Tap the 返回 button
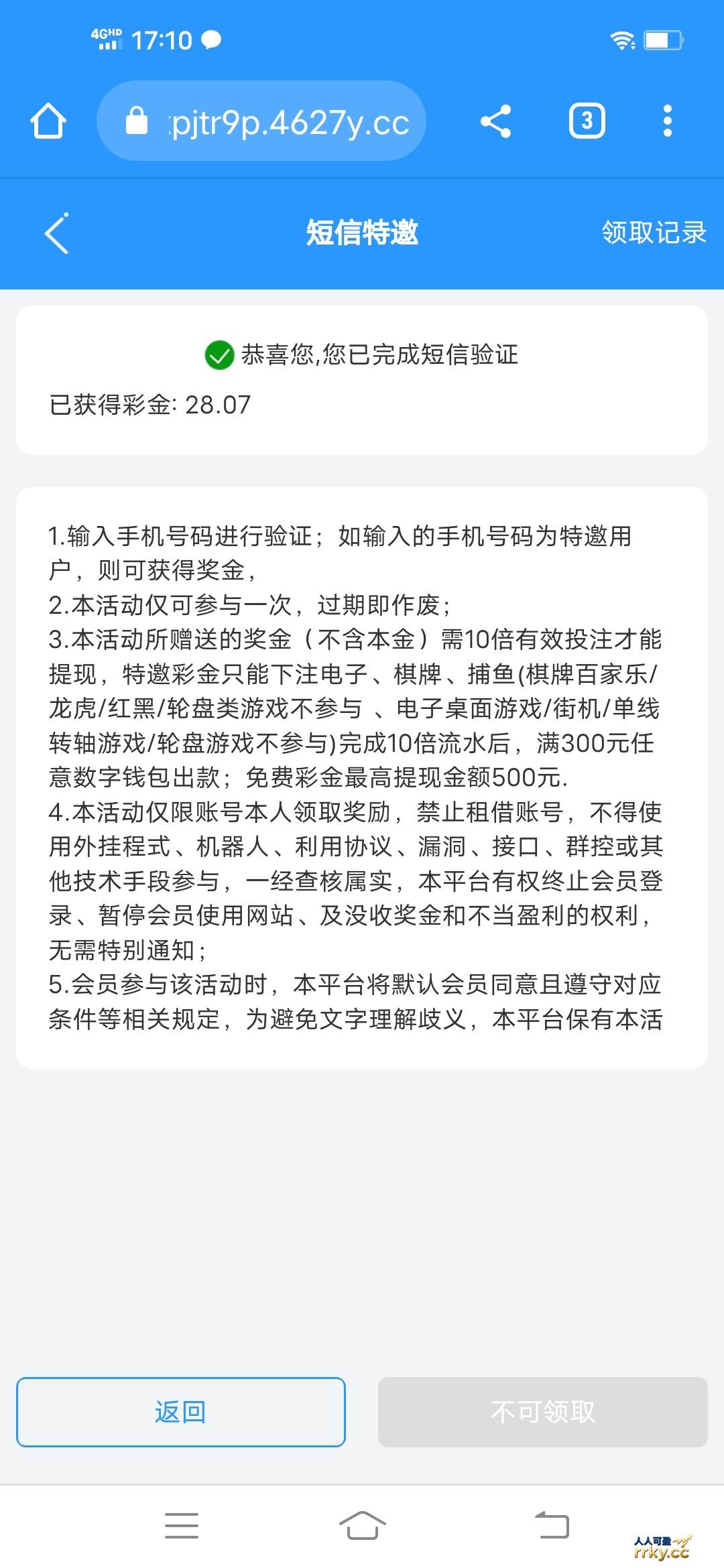Image resolution: width=724 pixels, height=1568 pixels. click(181, 1412)
